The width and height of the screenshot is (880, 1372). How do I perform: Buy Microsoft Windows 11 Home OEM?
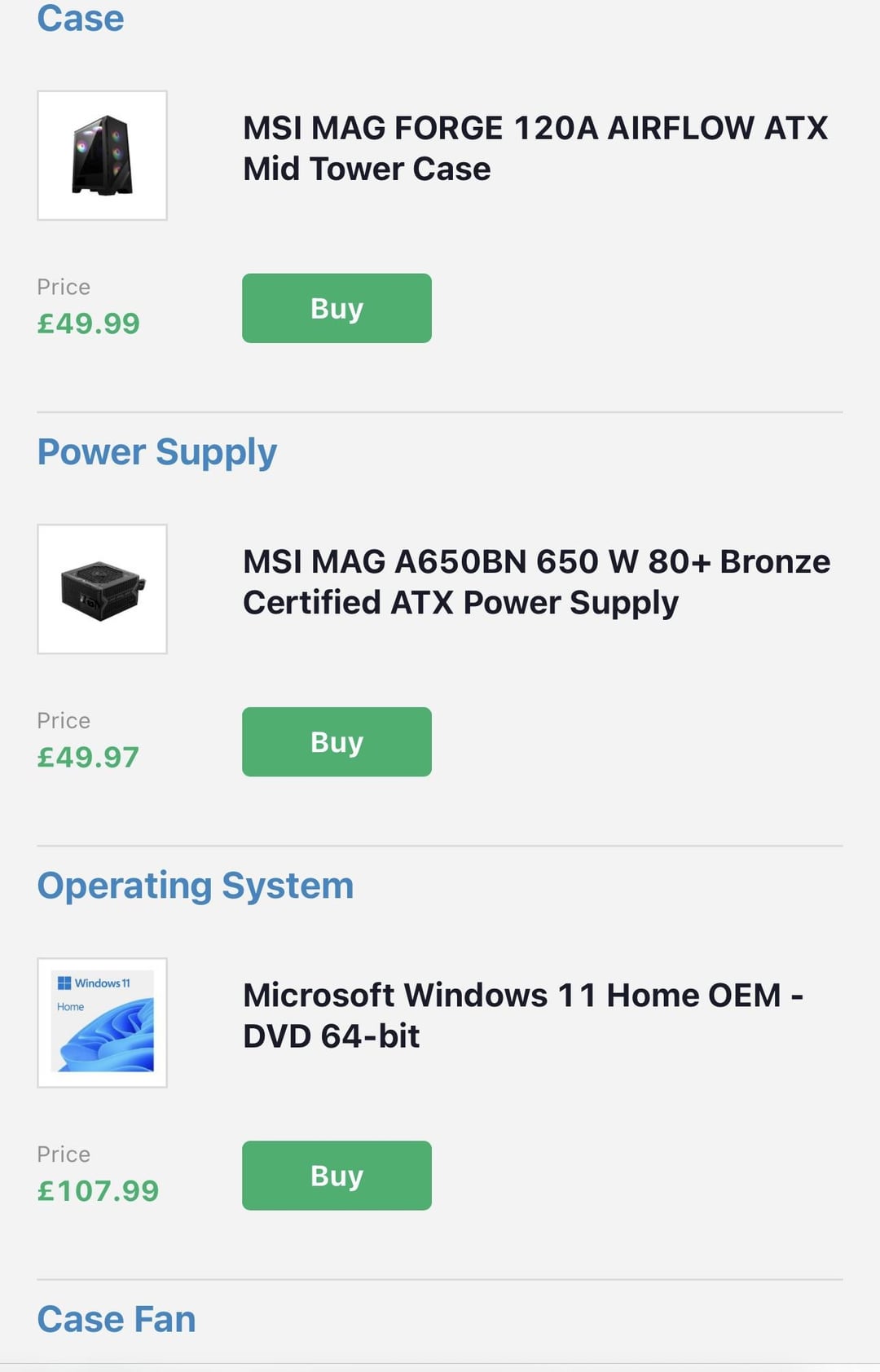click(x=337, y=1175)
